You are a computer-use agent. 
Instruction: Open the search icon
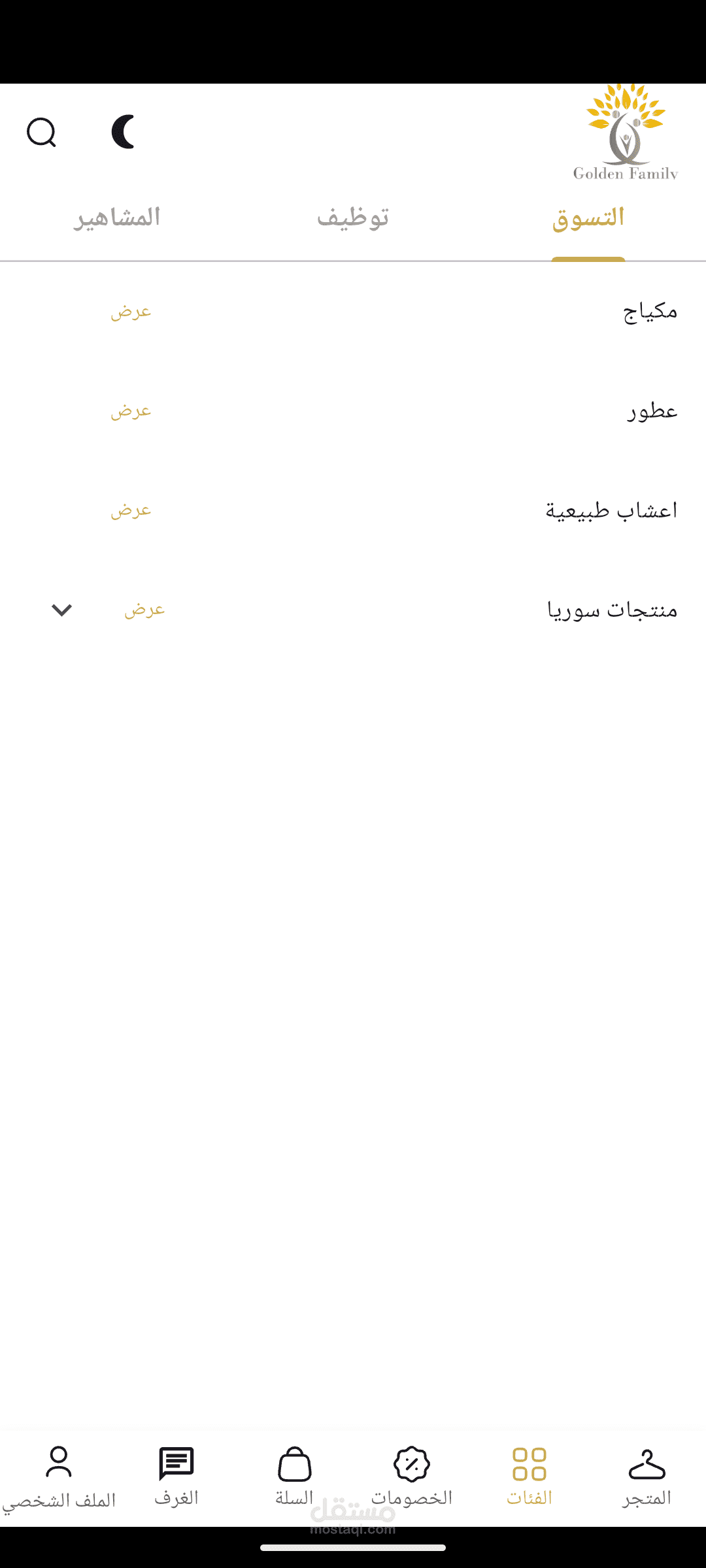[x=41, y=133]
